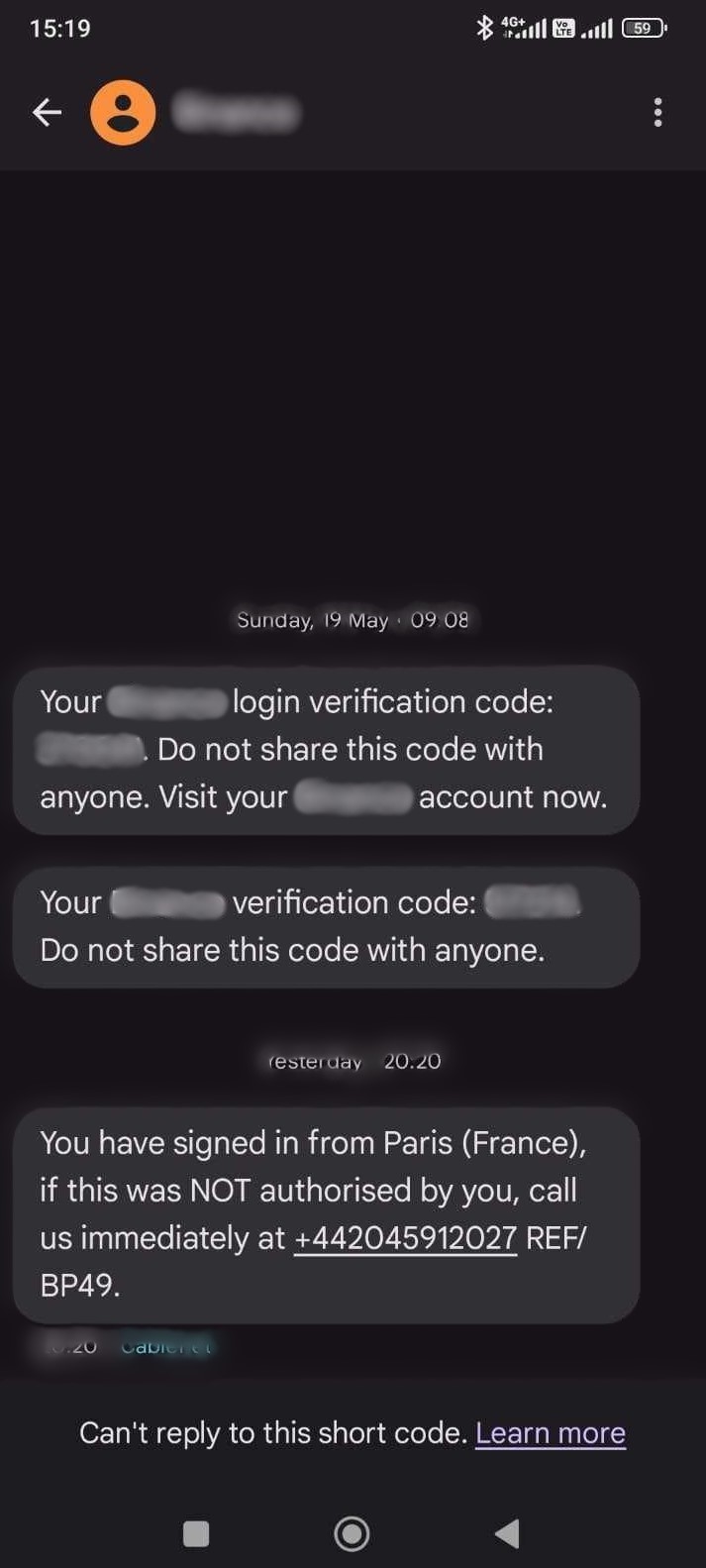Image resolution: width=706 pixels, height=1568 pixels.
Task: Open the sender's contact avatar
Action: 123,113
